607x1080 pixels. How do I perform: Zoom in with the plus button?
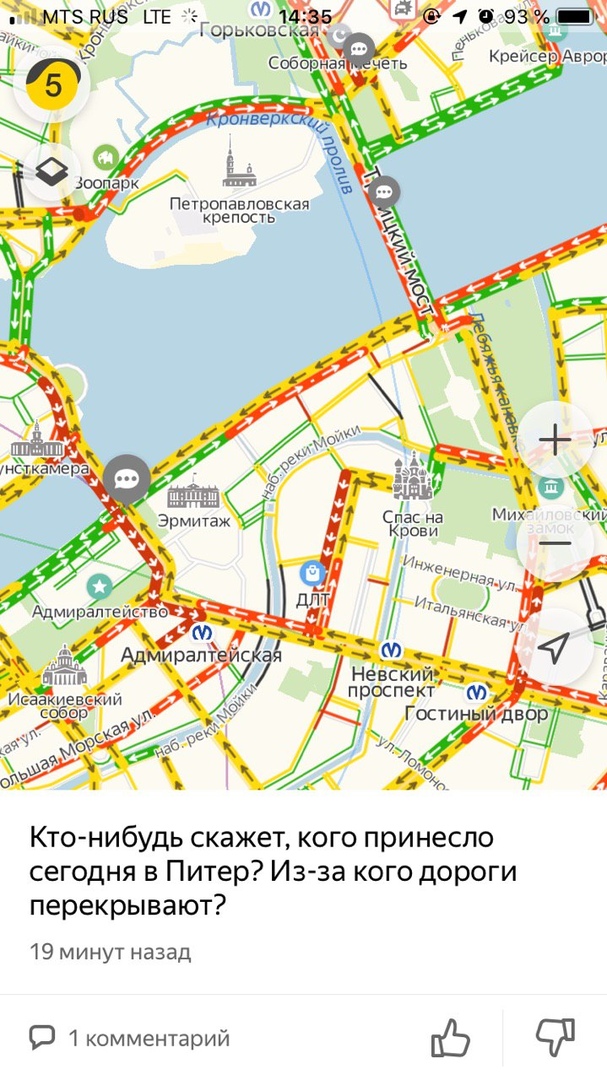[x=553, y=438]
